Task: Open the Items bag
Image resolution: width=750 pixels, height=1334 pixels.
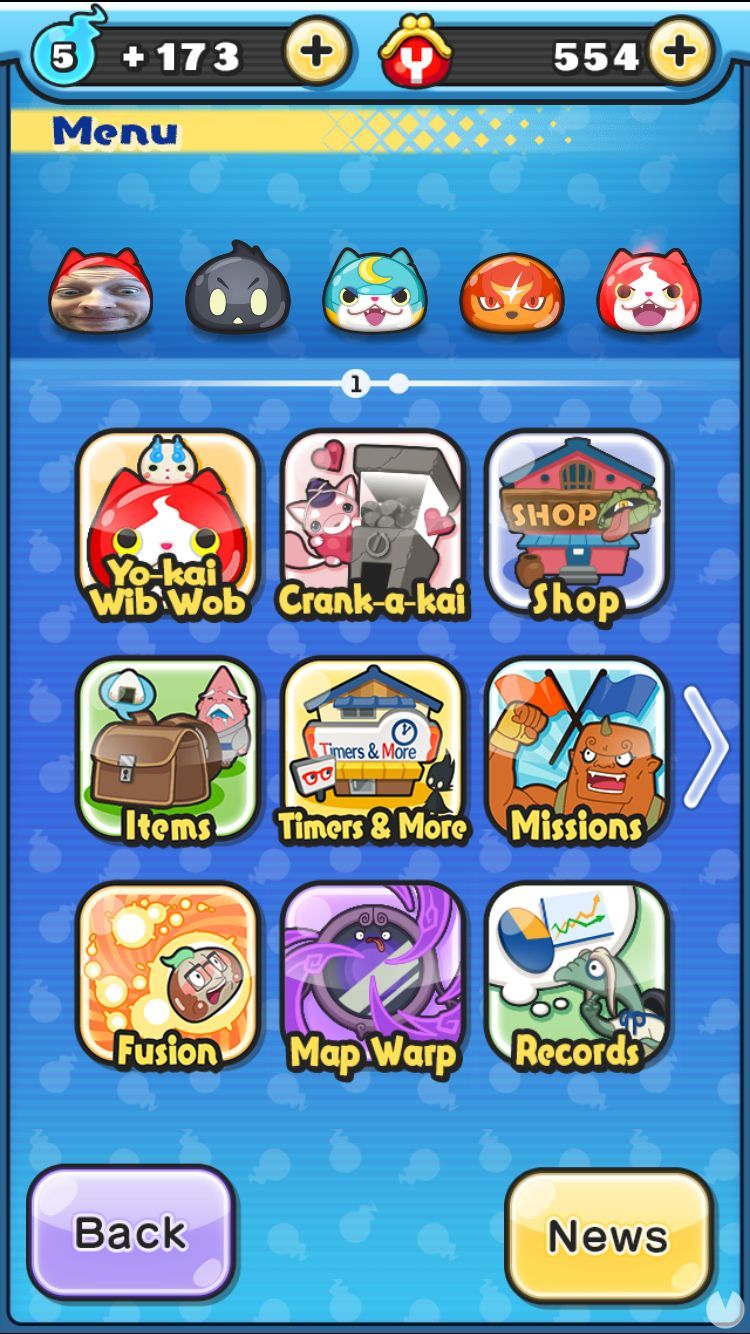Action: click(168, 750)
